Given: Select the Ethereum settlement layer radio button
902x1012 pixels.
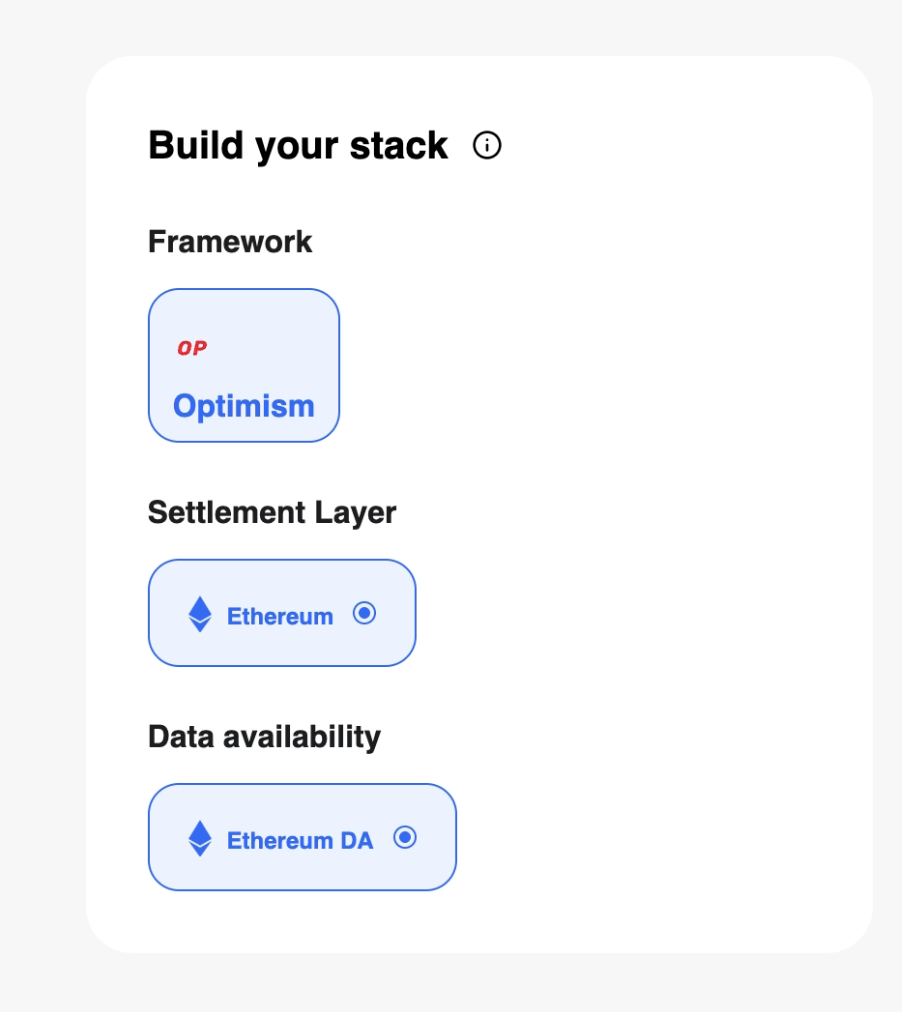Looking at the screenshot, I should pyautogui.click(x=366, y=613).
